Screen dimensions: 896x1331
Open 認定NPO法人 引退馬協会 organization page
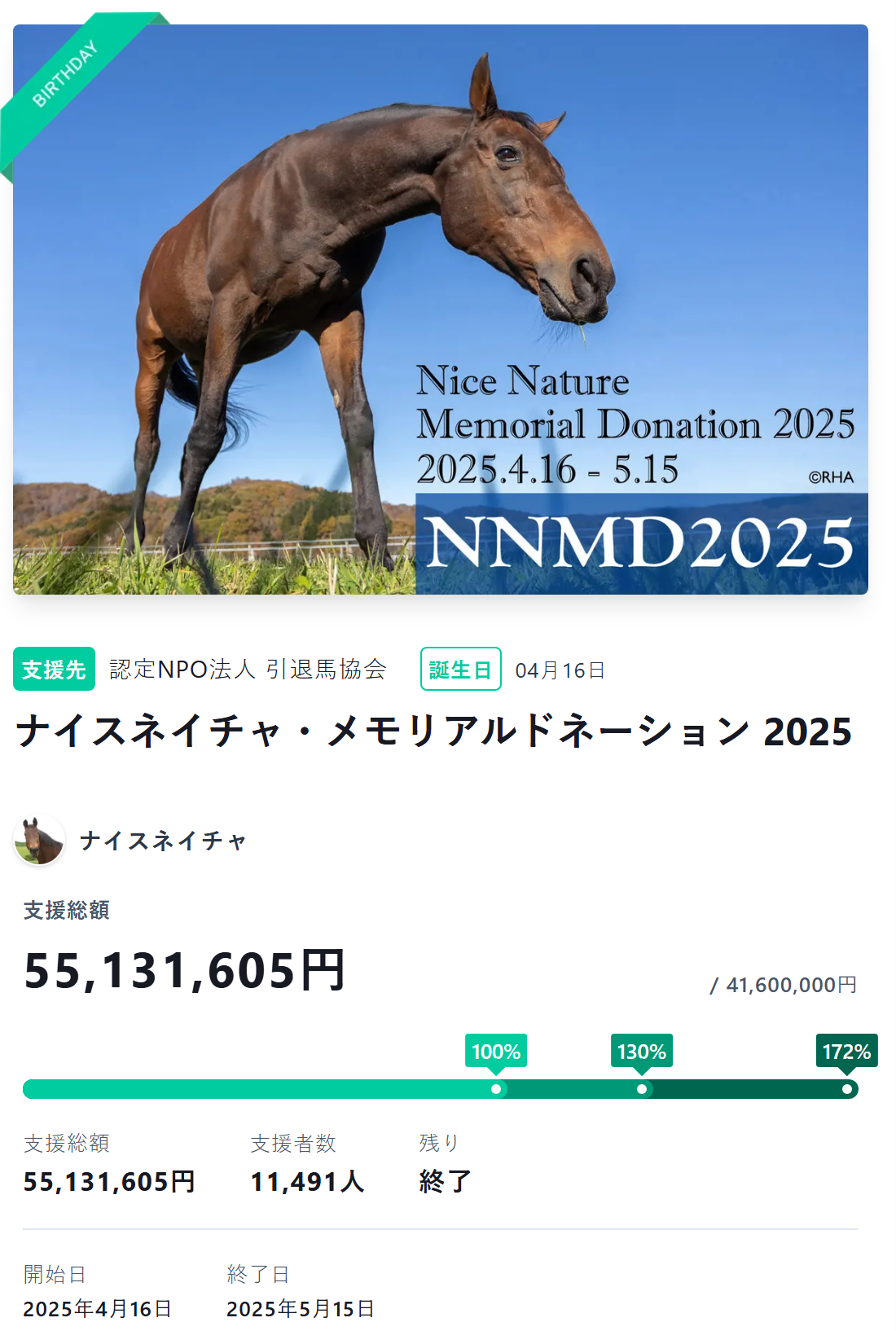[x=248, y=669]
